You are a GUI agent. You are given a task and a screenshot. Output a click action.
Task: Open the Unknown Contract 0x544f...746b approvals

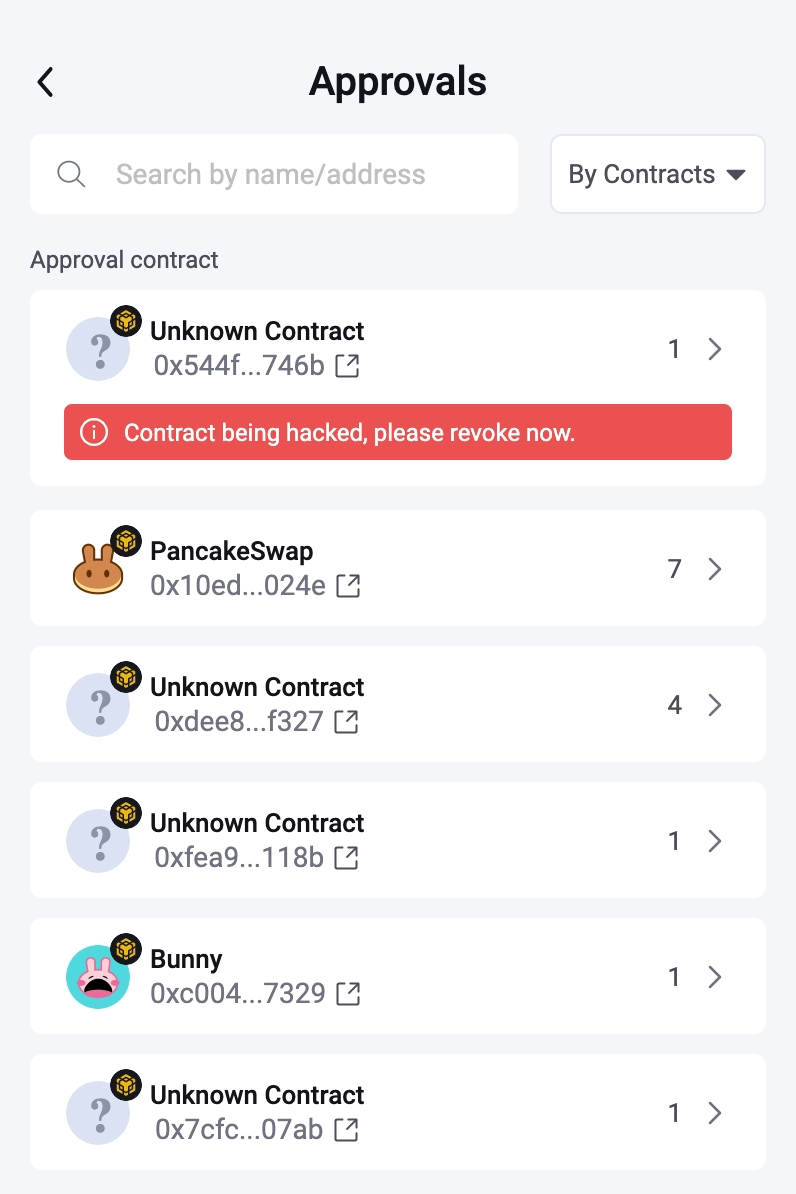point(714,349)
